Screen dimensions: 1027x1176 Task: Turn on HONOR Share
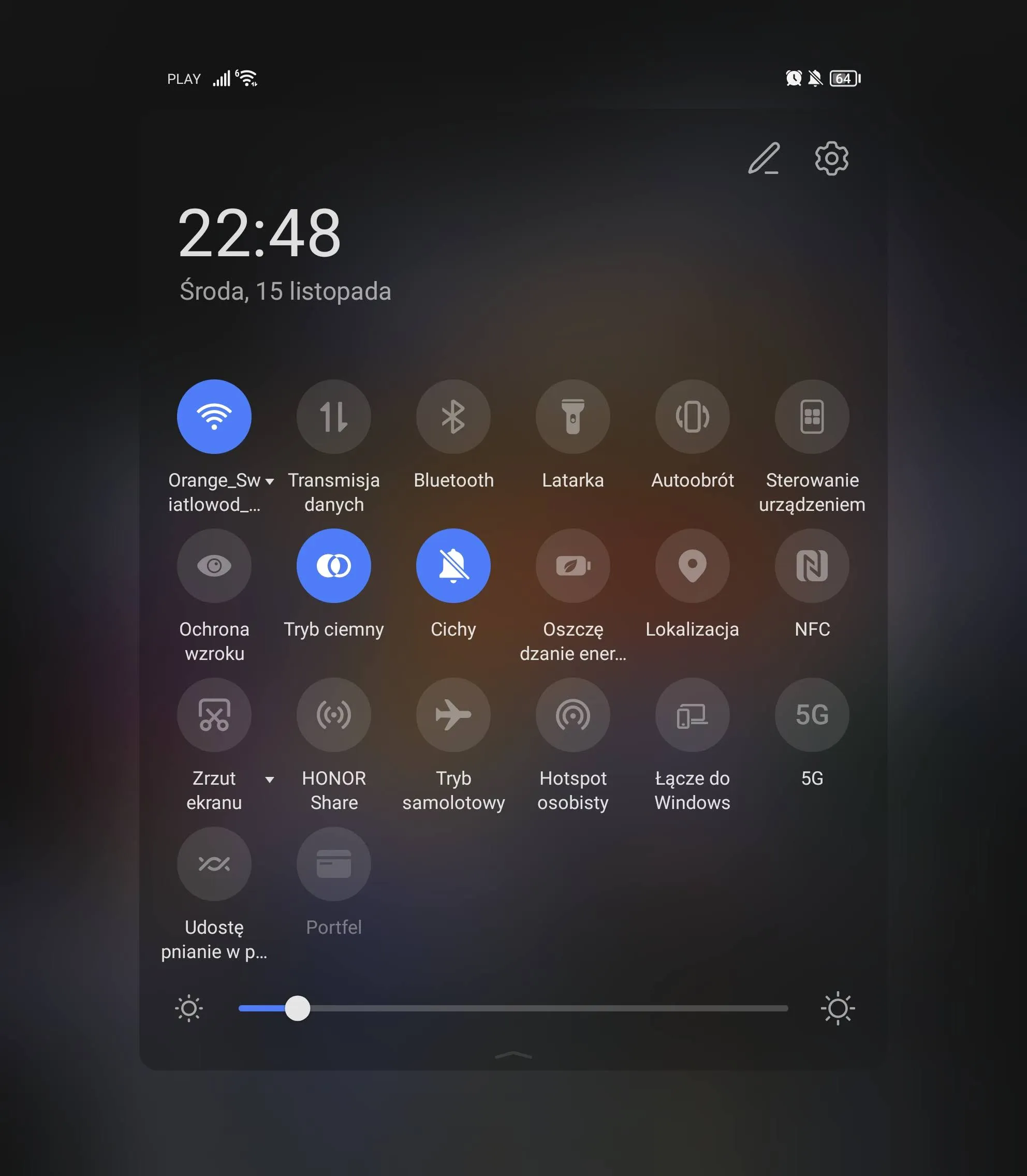coord(333,715)
